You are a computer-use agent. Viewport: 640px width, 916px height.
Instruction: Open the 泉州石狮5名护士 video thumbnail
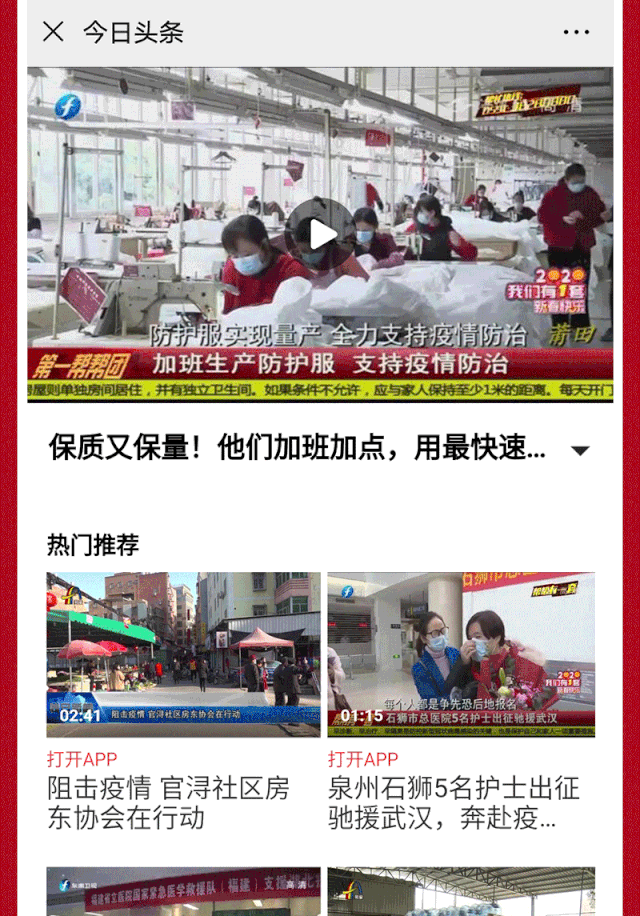pyautogui.click(x=461, y=654)
